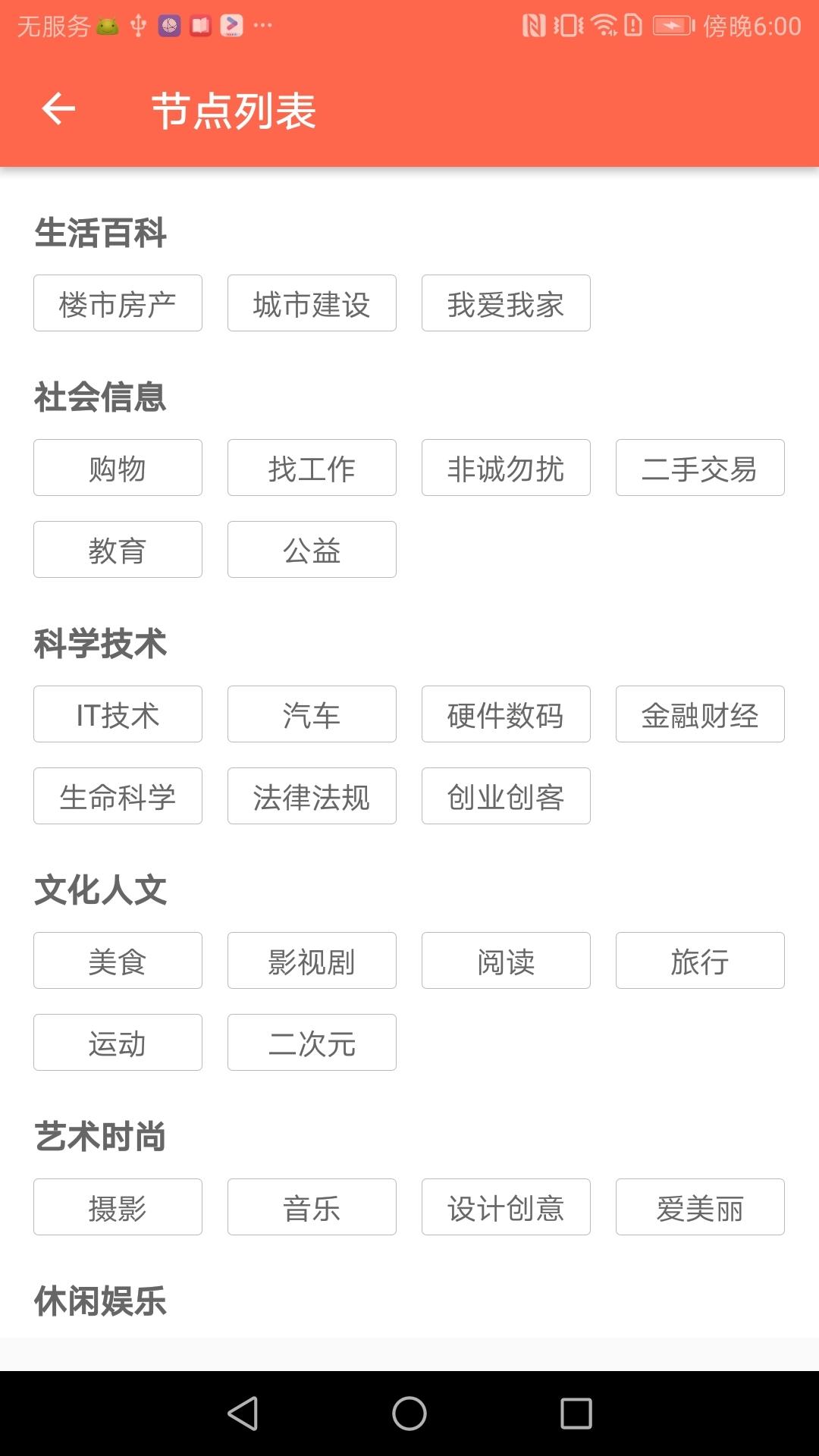Select the 设计创意 chip

[506, 1207]
